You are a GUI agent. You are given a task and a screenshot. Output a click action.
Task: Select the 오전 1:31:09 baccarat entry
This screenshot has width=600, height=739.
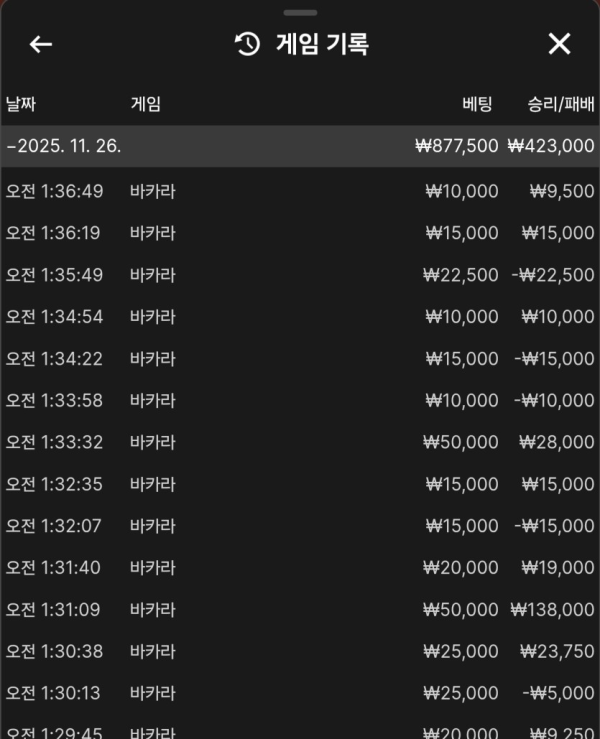click(x=300, y=609)
